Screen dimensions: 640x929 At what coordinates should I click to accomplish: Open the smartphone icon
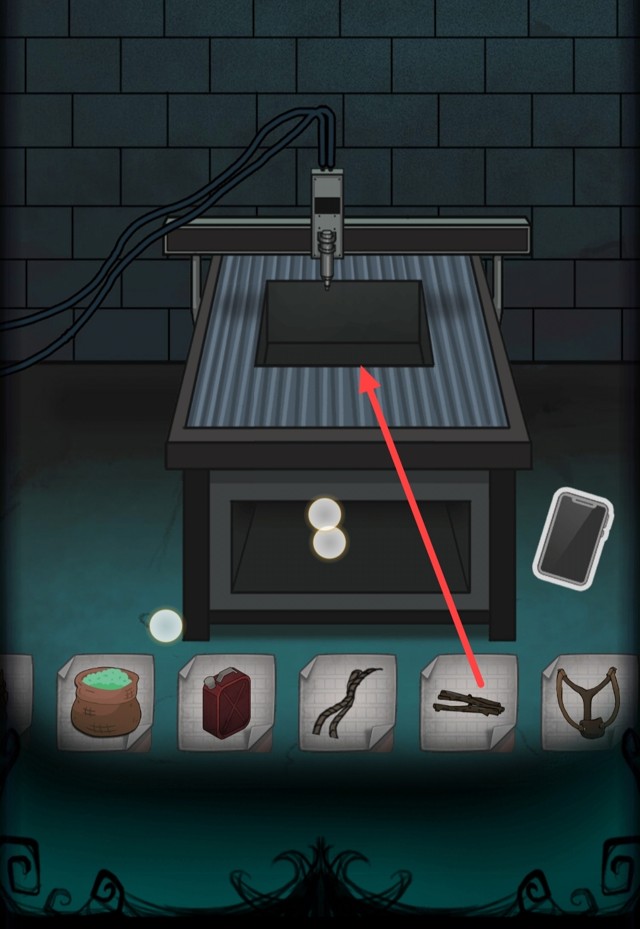(574, 534)
